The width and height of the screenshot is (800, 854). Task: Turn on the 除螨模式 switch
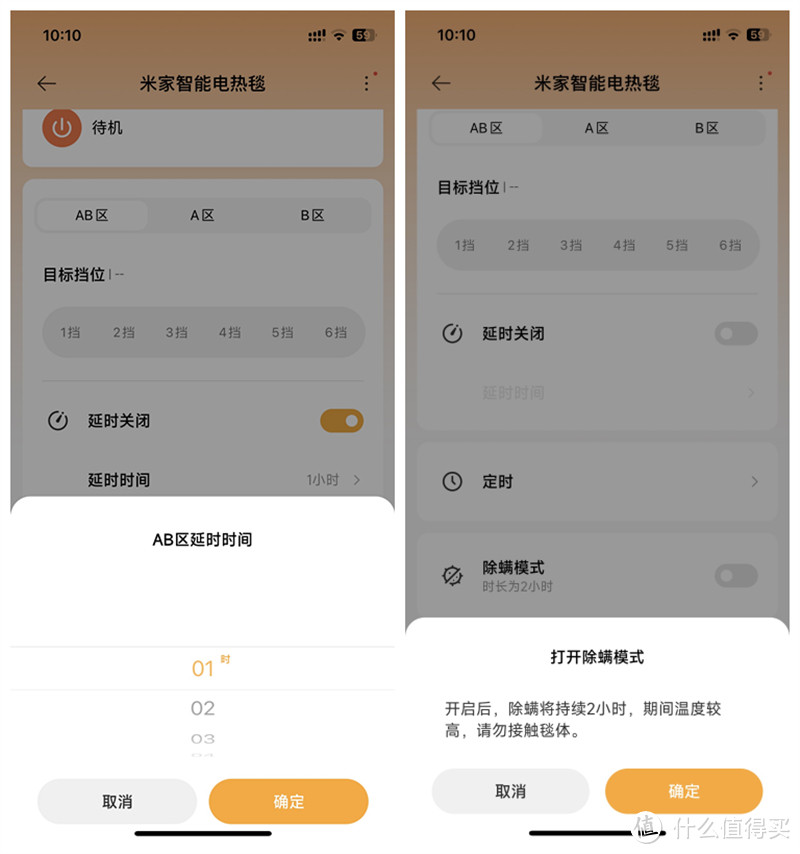[736, 576]
